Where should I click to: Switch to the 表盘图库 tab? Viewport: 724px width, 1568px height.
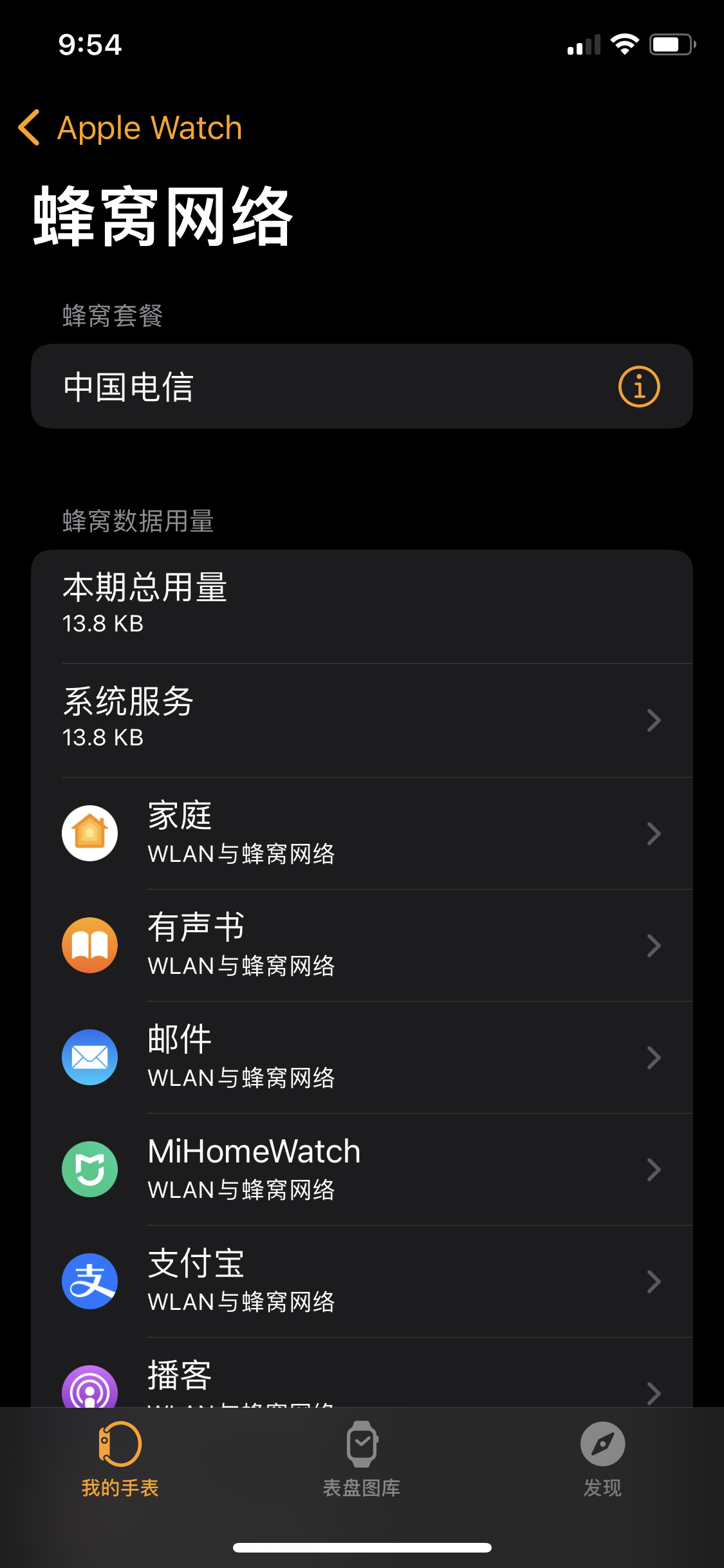[x=362, y=1459]
